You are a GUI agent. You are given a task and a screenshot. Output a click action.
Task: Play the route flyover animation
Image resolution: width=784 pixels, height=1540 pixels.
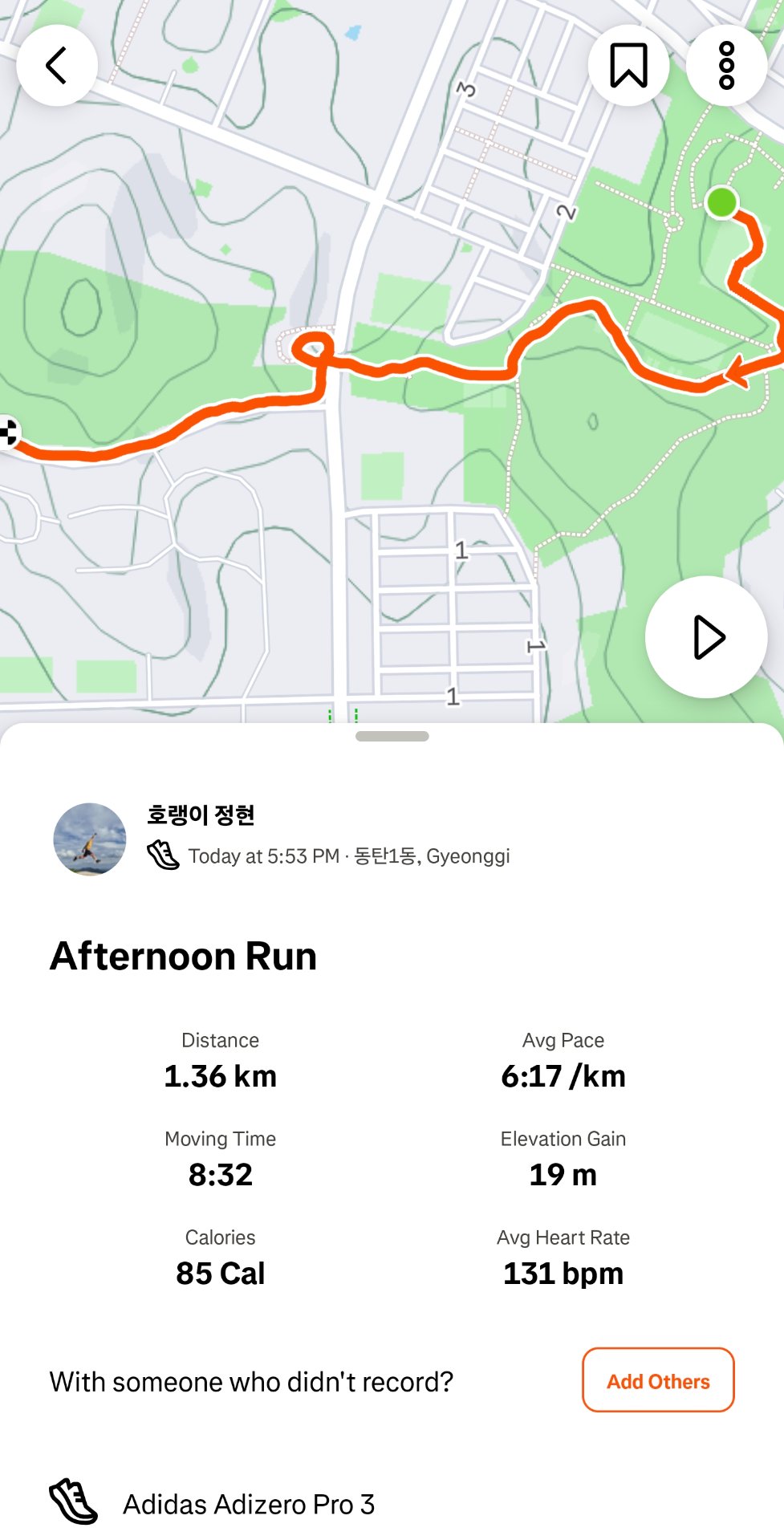pyautogui.click(x=706, y=637)
